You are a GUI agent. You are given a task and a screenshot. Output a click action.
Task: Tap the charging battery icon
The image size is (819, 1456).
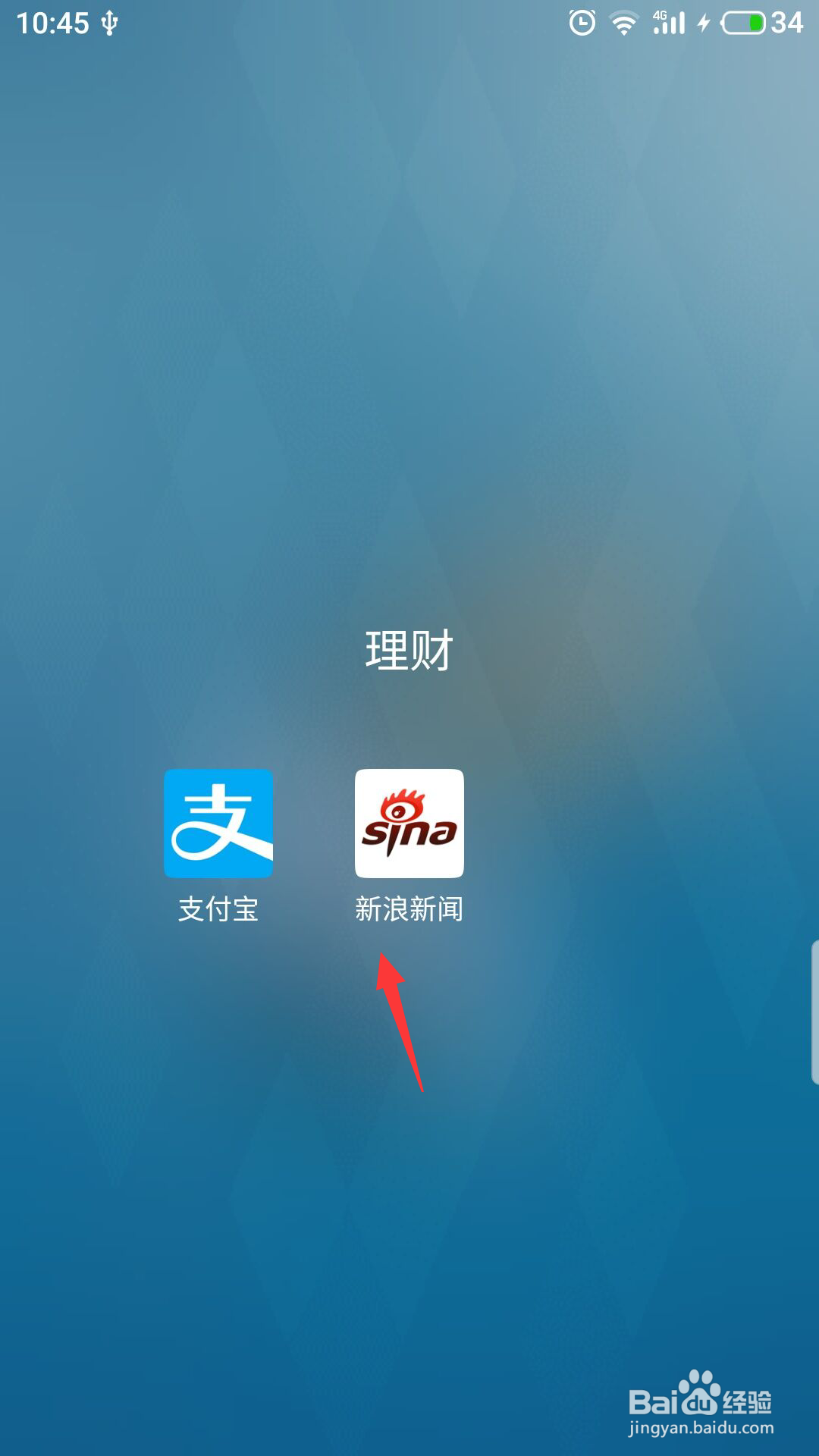tap(743, 21)
